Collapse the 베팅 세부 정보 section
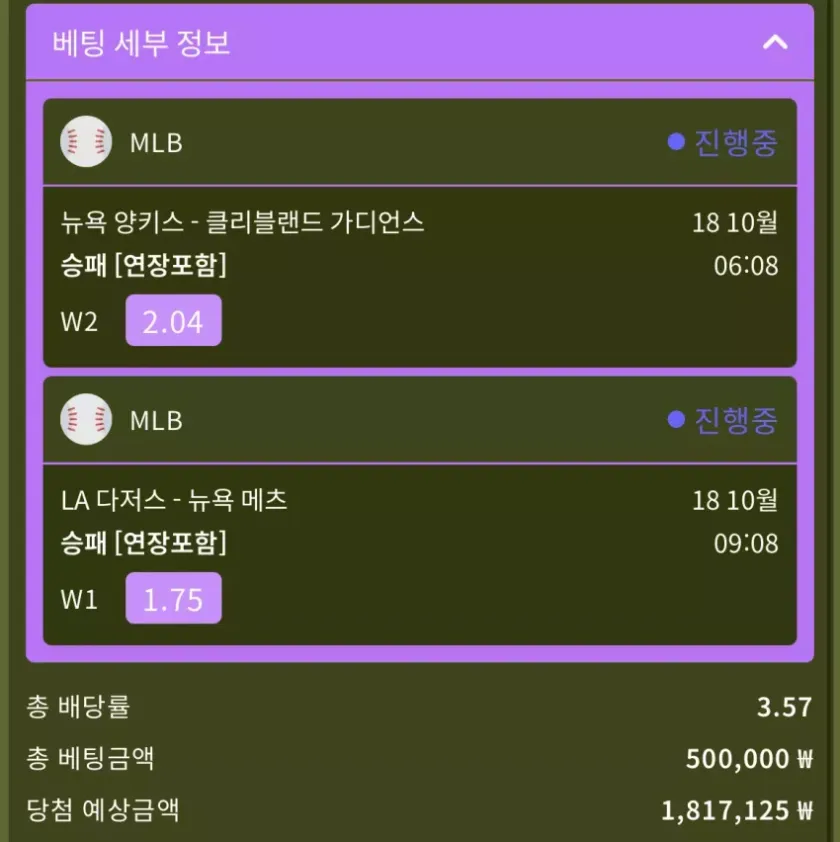This screenshot has width=840, height=842. [x=775, y=43]
